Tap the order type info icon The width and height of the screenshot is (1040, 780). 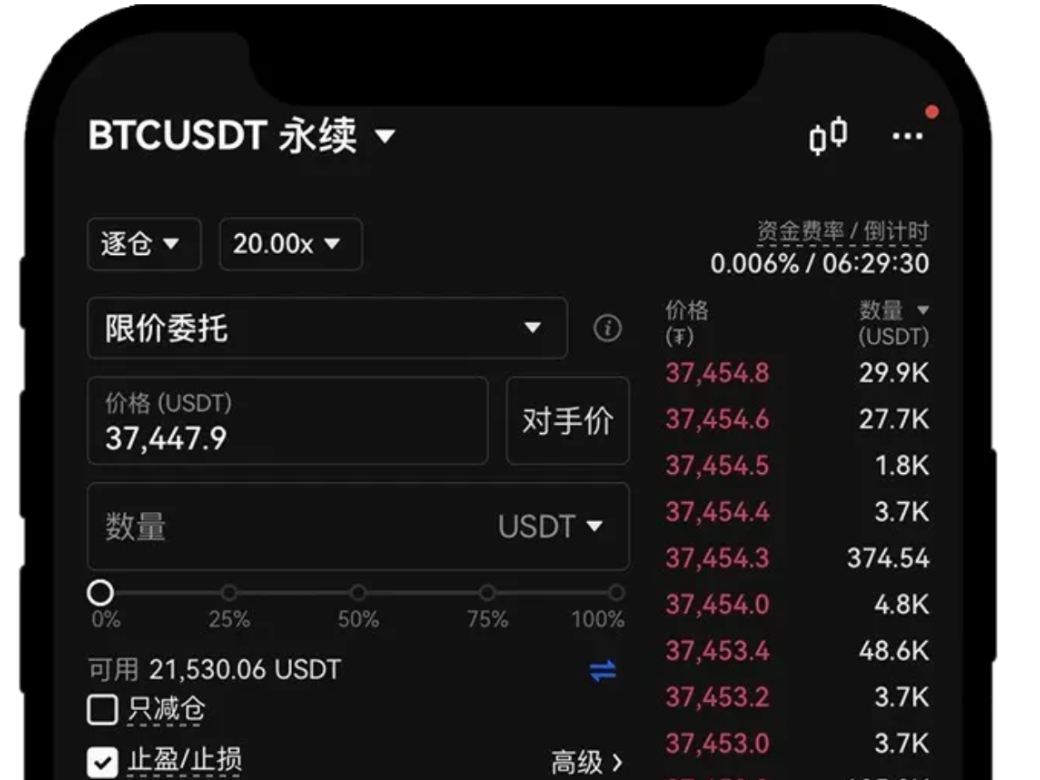607,328
